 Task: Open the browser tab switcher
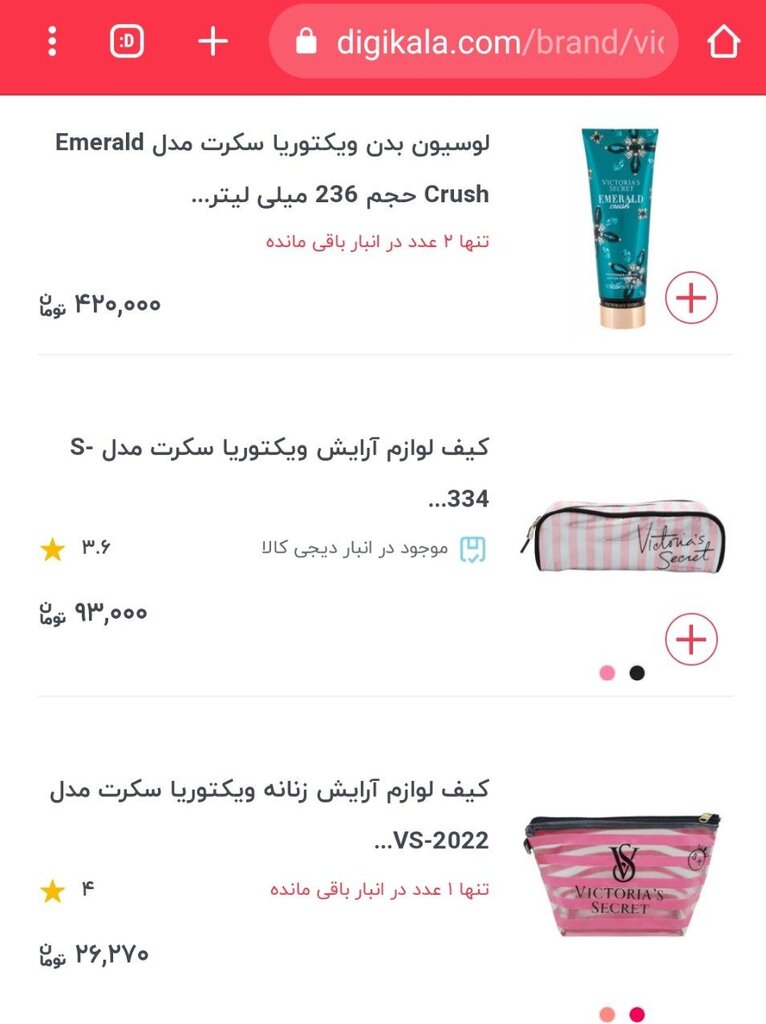(x=127, y=42)
